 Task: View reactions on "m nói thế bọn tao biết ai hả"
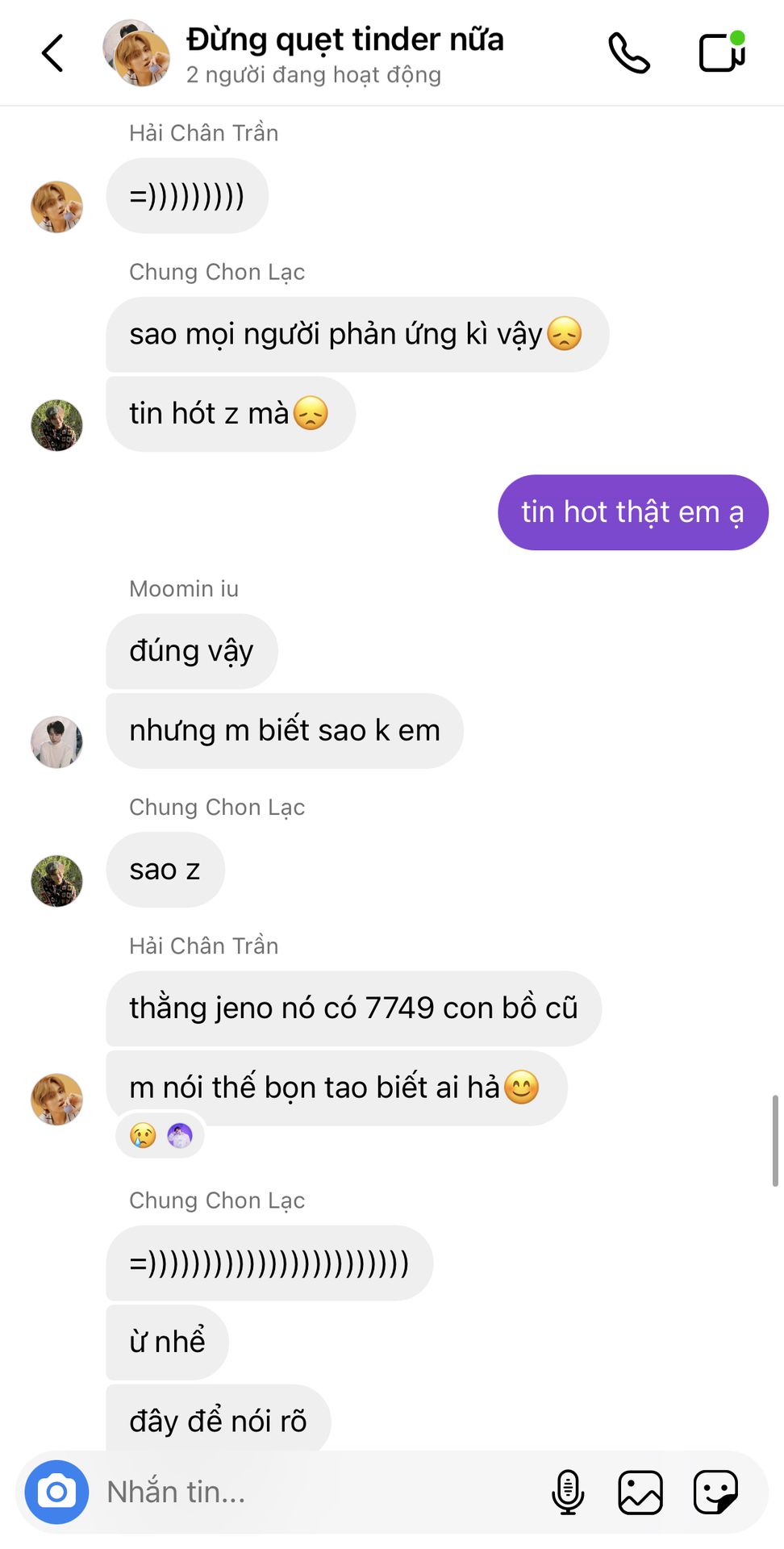point(161,1136)
